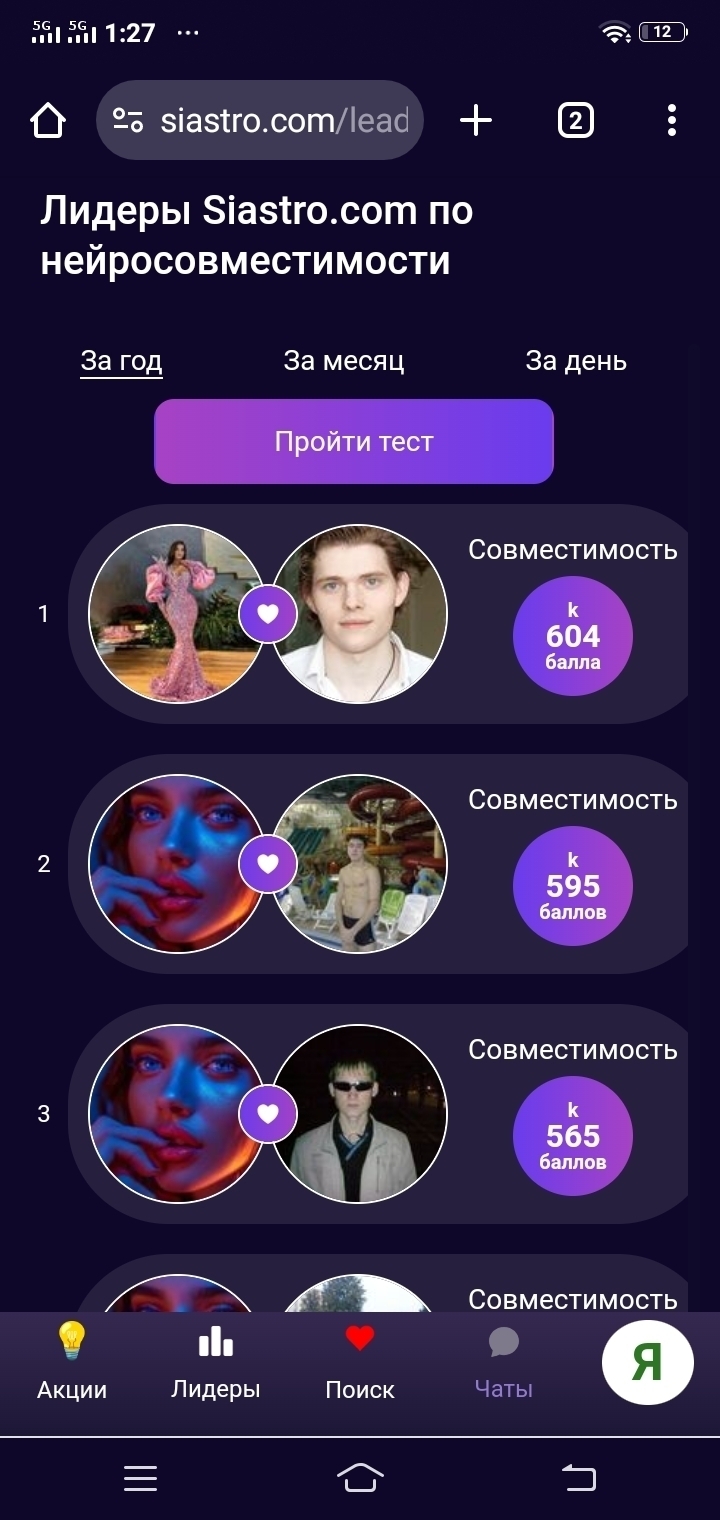The width and height of the screenshot is (720, 1520).
Task: Tap the siastro.com address bar
Action: pos(262,121)
